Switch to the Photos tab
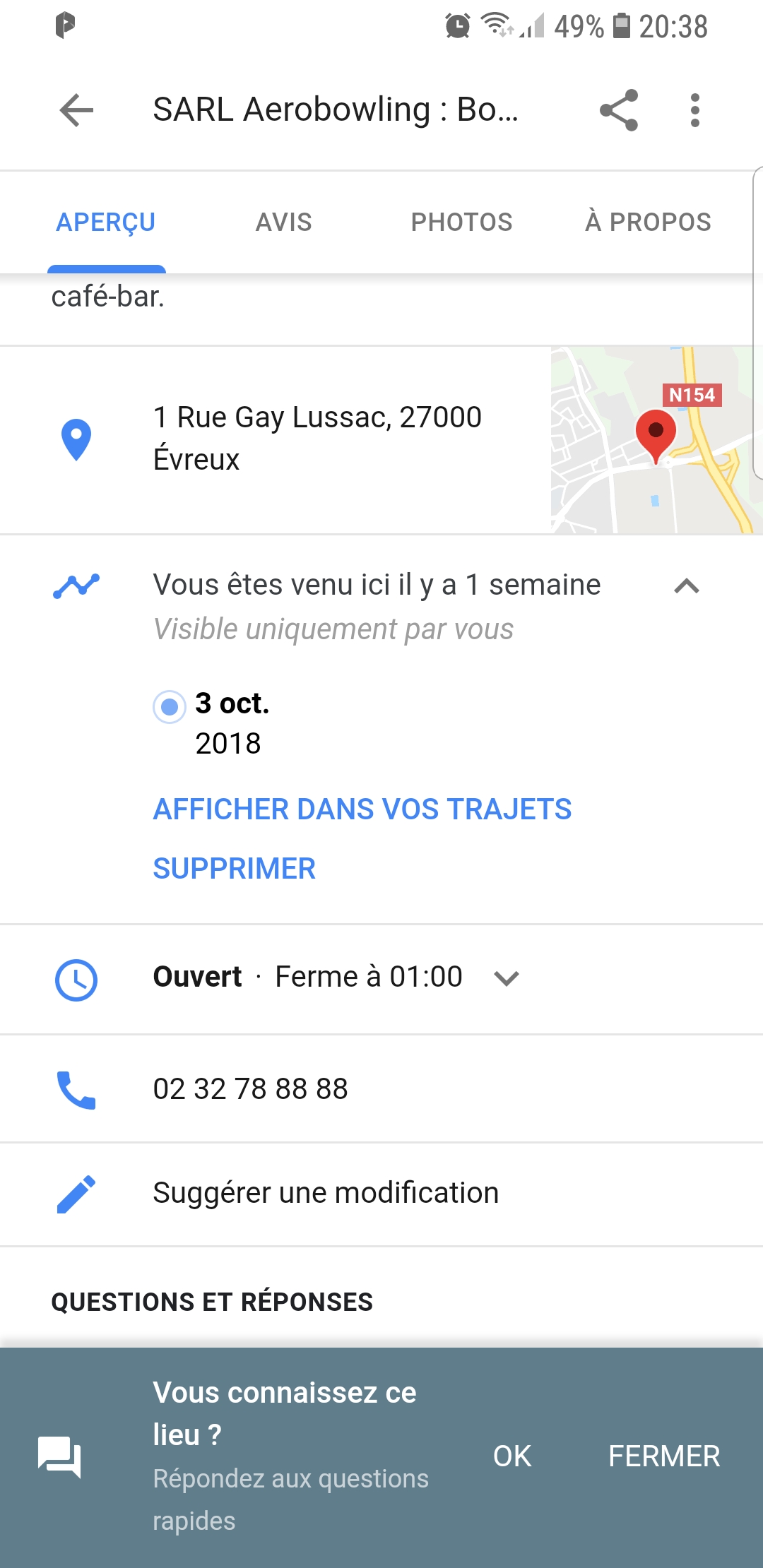The height and width of the screenshot is (1568, 763). click(461, 222)
